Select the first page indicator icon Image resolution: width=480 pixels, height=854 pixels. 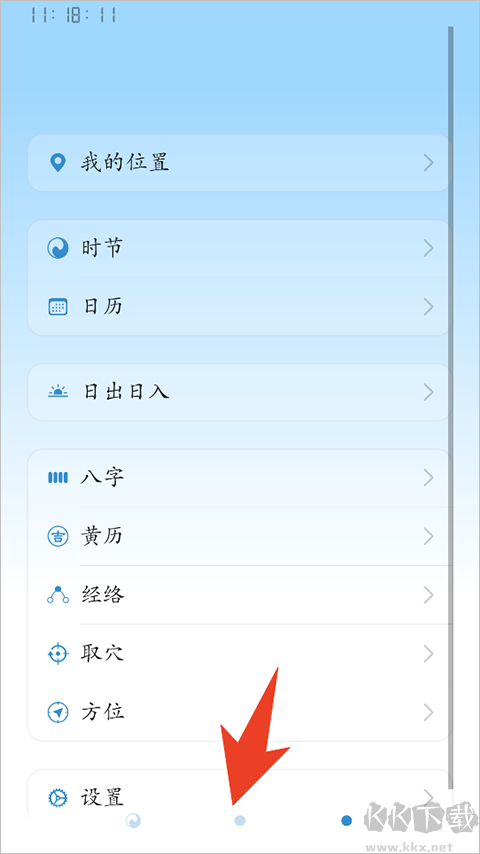[x=133, y=820]
